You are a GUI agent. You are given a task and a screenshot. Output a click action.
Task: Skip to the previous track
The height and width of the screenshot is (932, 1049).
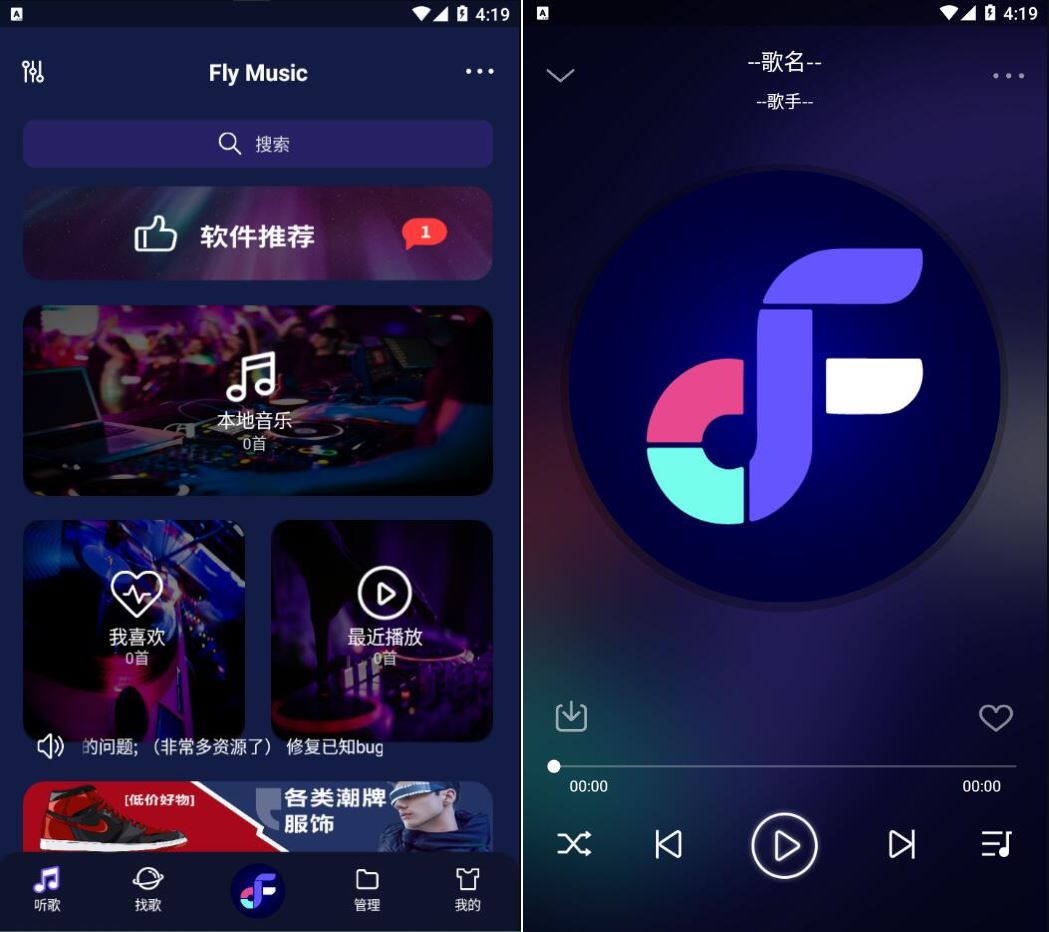coord(668,844)
